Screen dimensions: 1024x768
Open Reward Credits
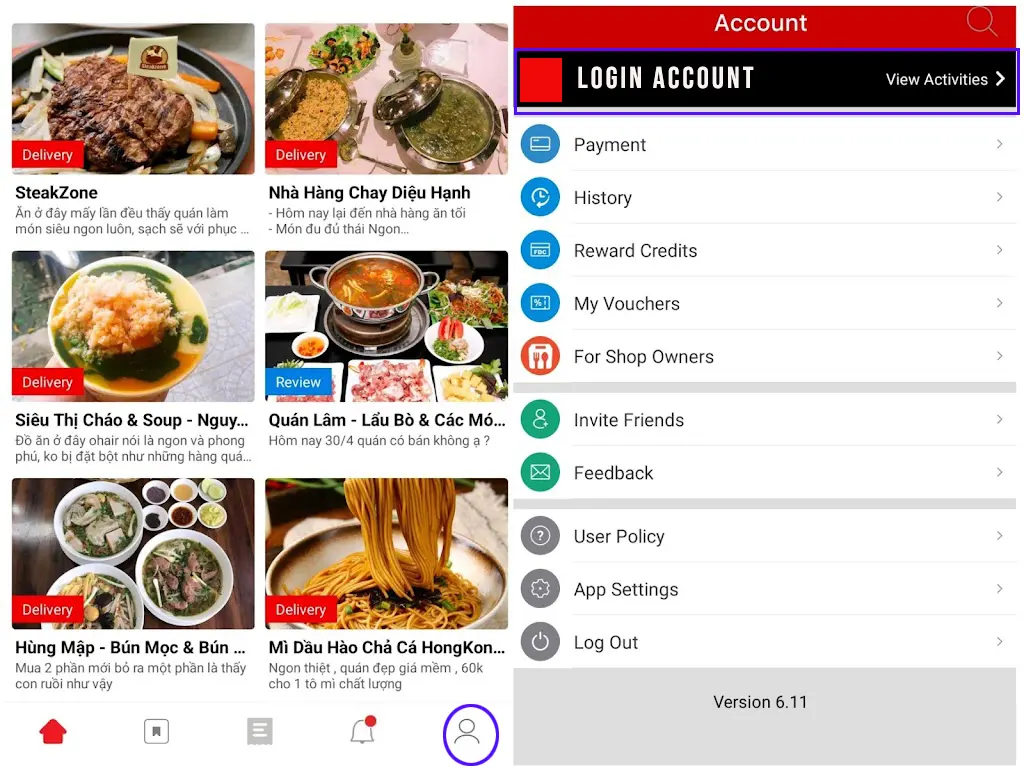point(765,251)
